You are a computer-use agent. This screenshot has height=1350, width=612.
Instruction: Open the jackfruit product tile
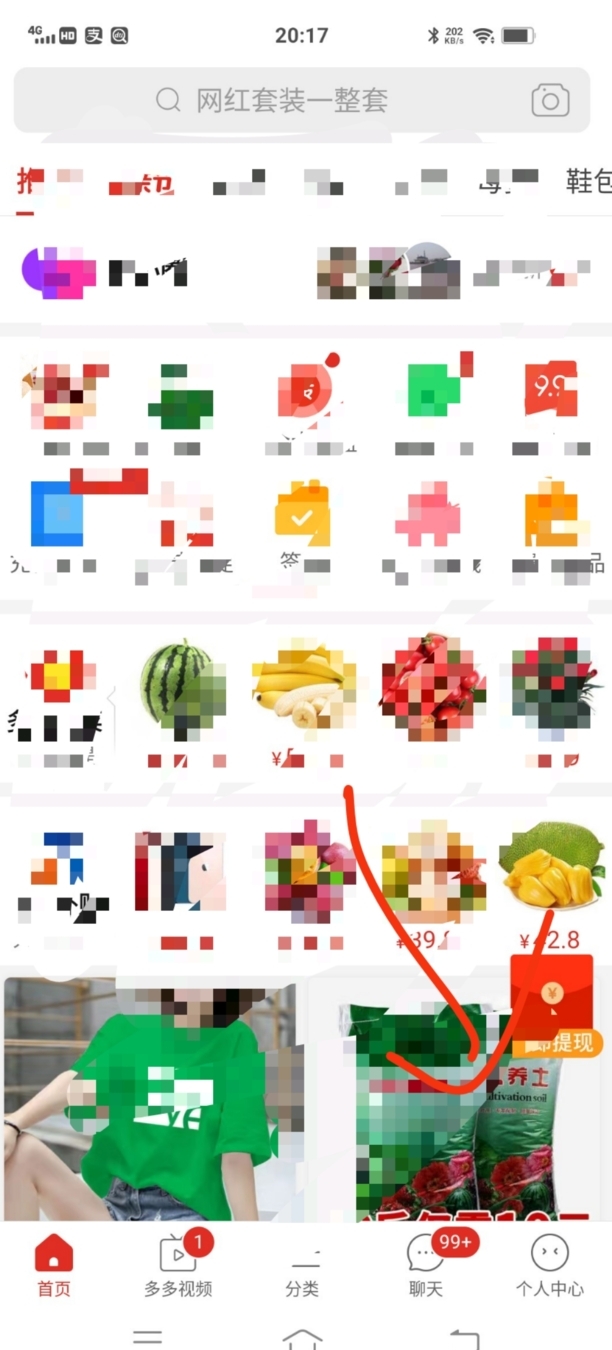(x=552, y=865)
